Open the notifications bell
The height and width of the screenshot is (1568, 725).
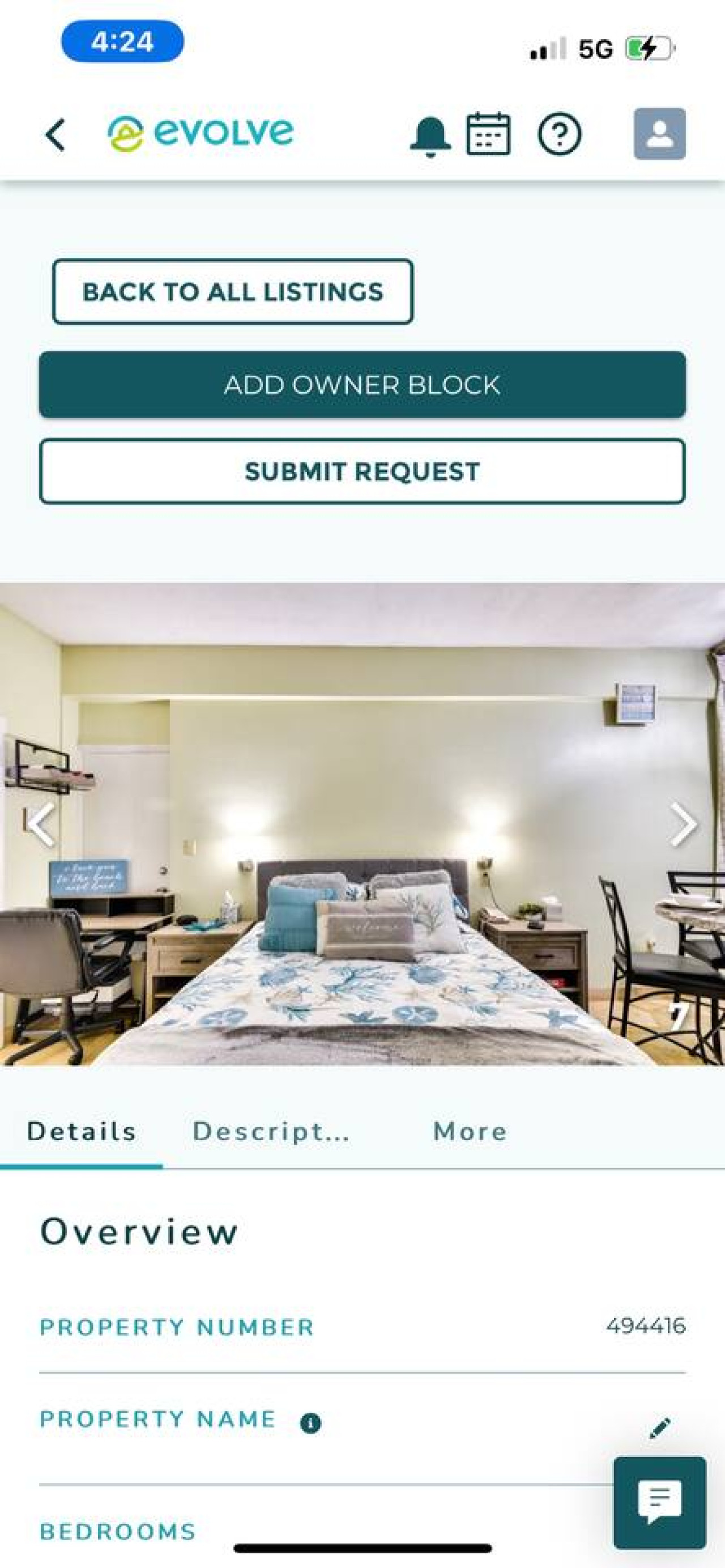pyautogui.click(x=430, y=135)
